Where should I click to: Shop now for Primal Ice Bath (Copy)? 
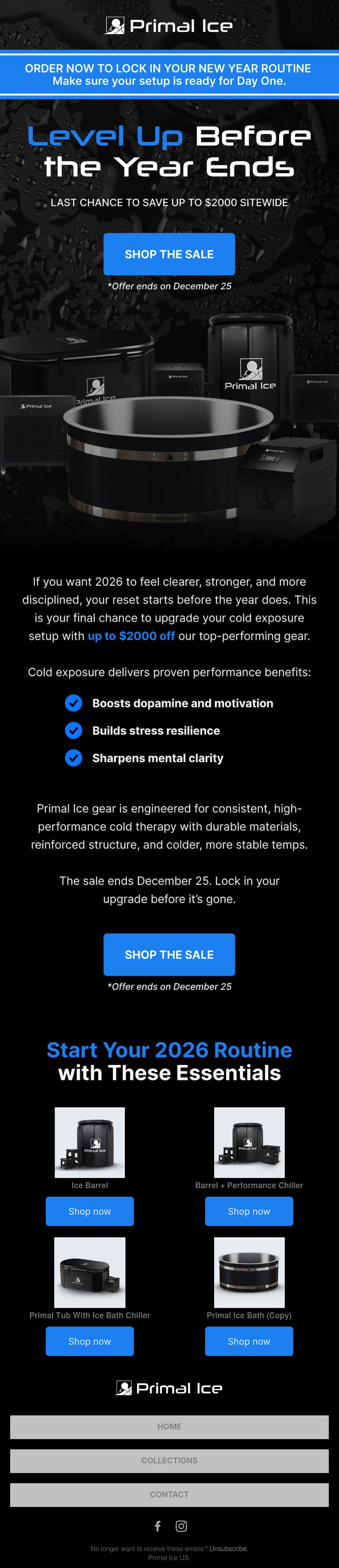coord(249,1341)
